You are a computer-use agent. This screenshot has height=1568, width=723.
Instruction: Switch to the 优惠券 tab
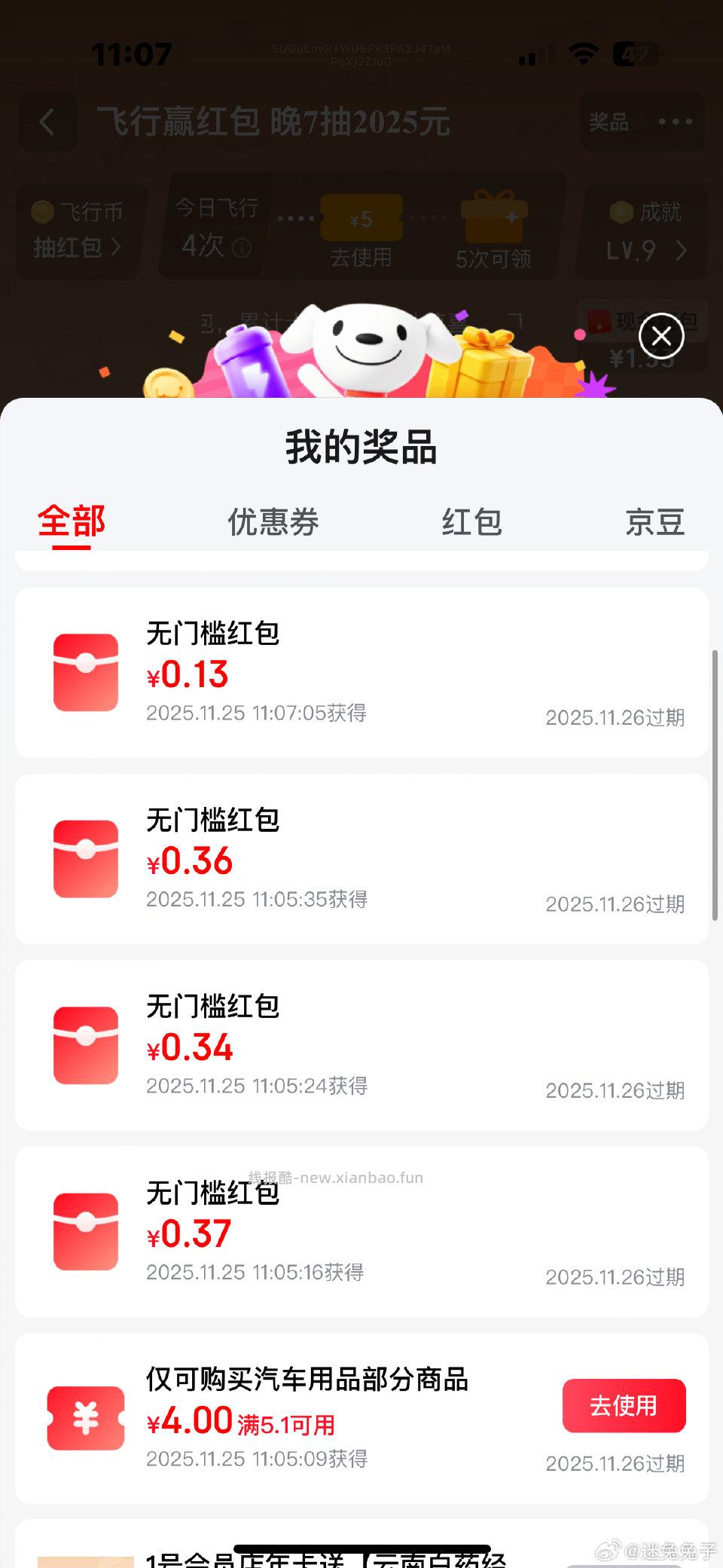click(x=273, y=521)
